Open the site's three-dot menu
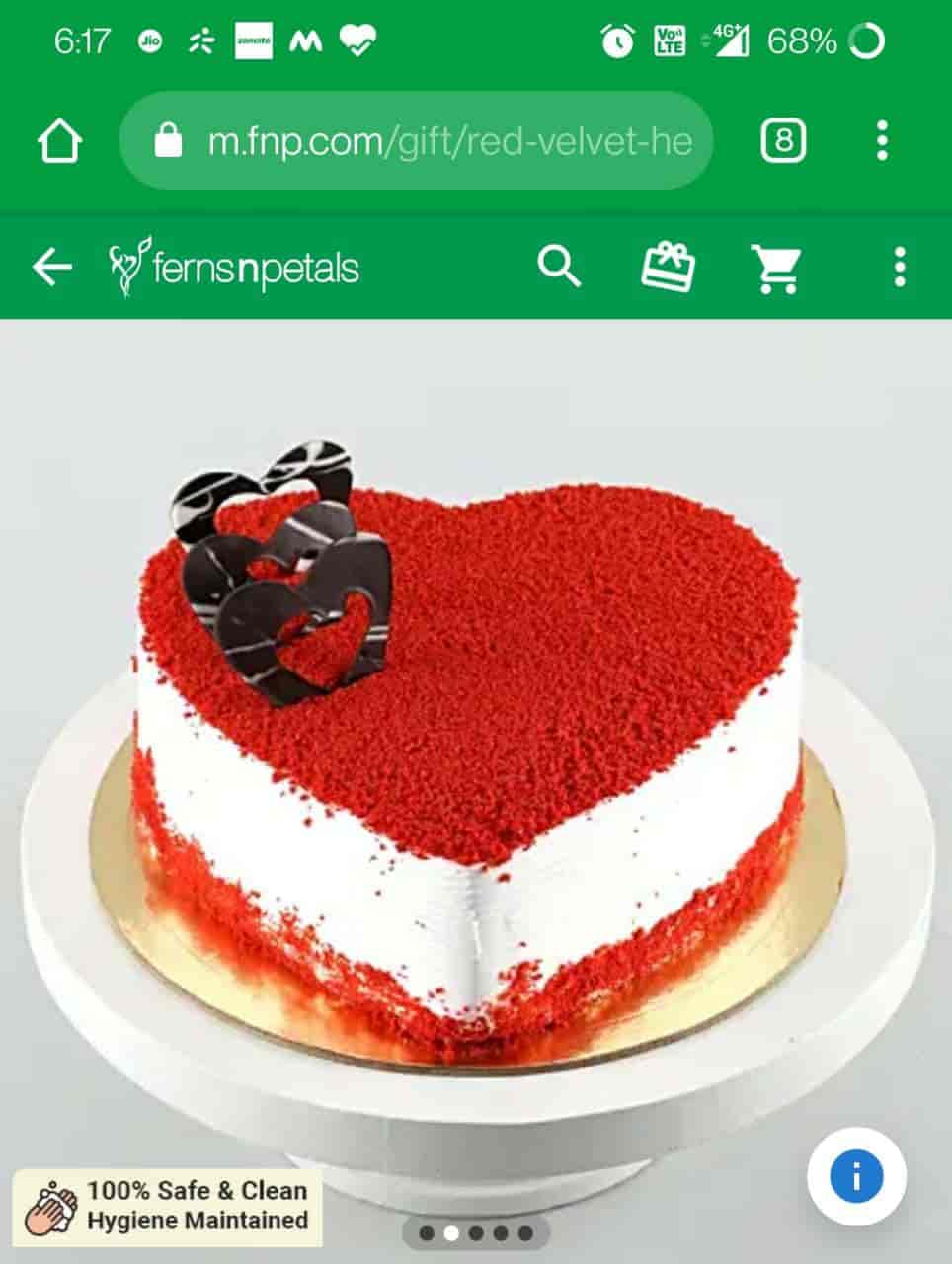The image size is (952, 1264). coord(899,267)
